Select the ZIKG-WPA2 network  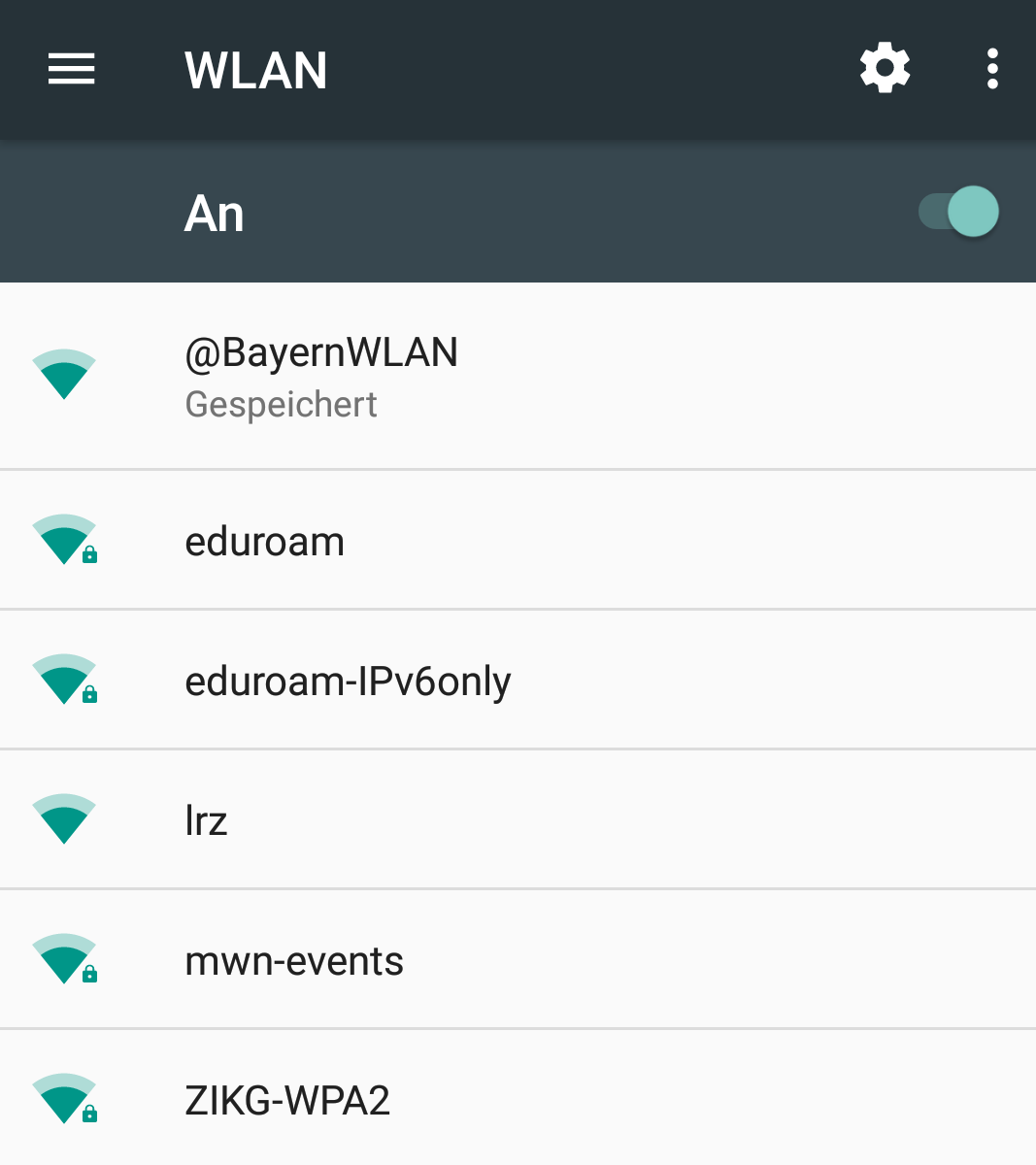(517, 1100)
